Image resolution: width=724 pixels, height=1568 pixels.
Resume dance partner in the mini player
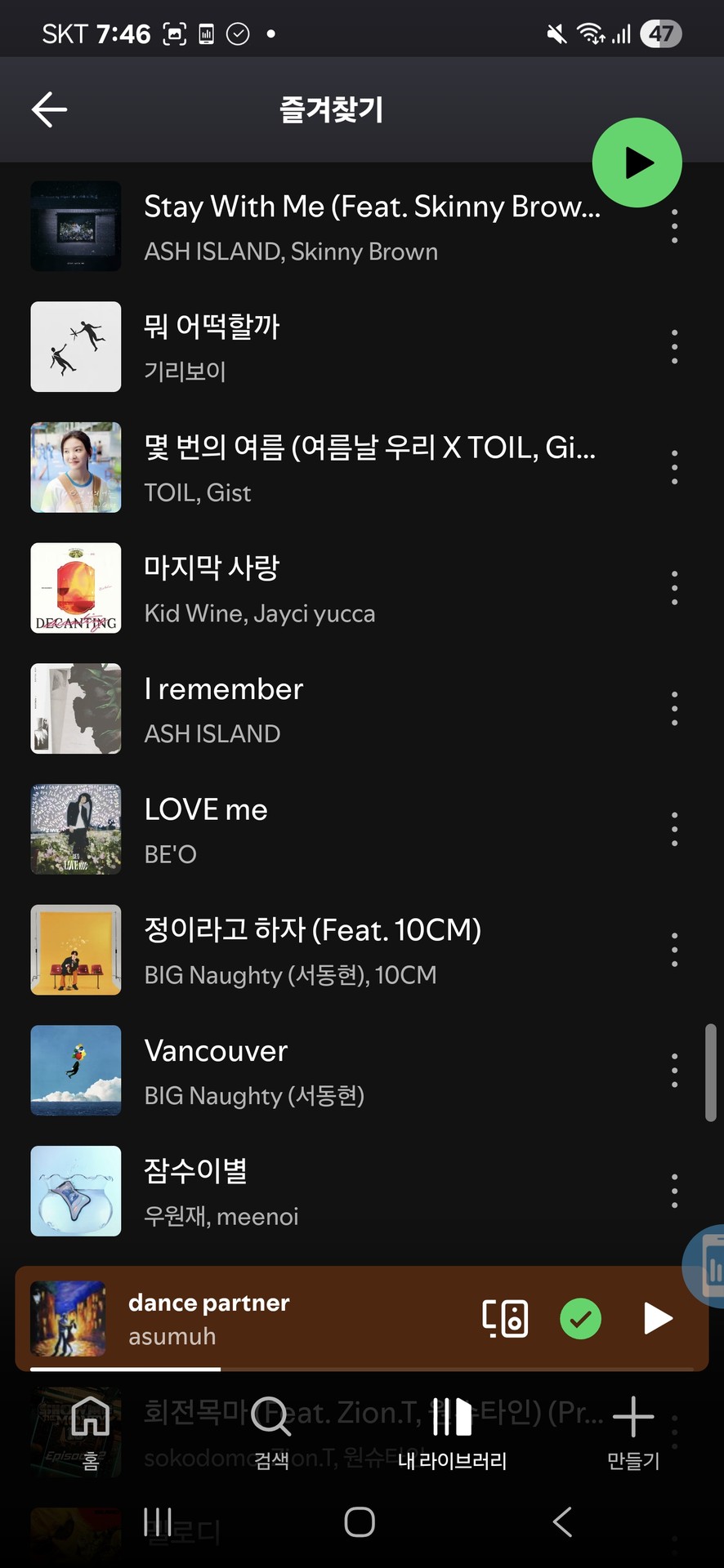[x=657, y=1318]
